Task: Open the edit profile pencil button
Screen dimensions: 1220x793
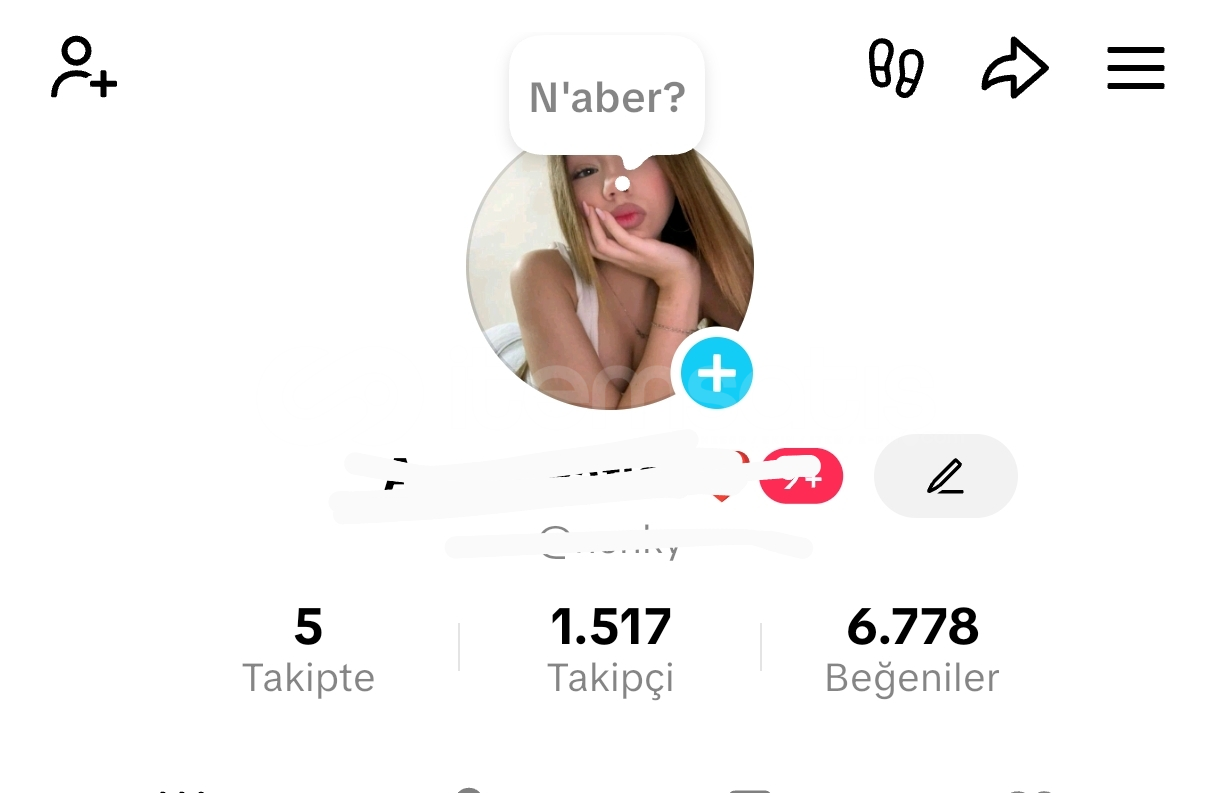Action: point(945,476)
